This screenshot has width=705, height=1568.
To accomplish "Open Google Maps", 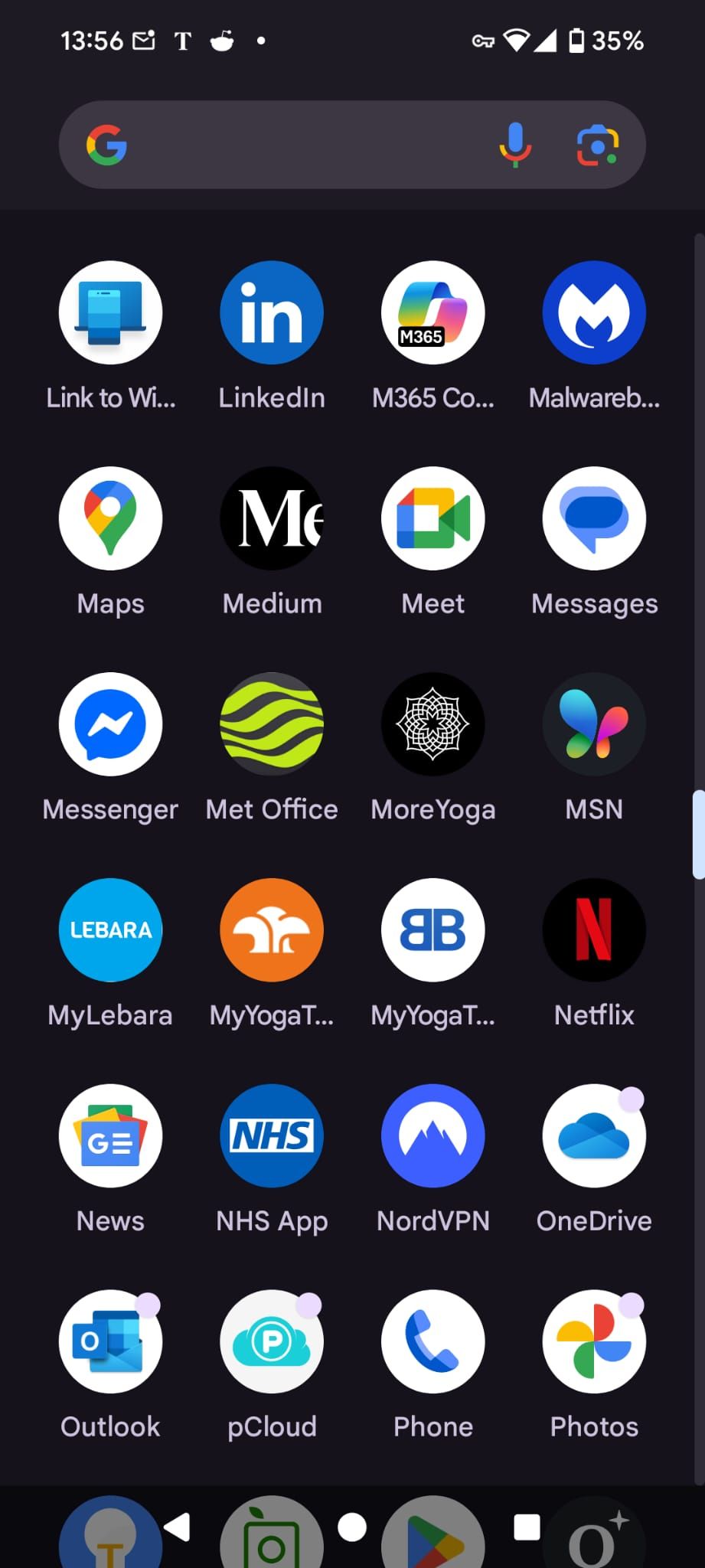I will click(110, 518).
